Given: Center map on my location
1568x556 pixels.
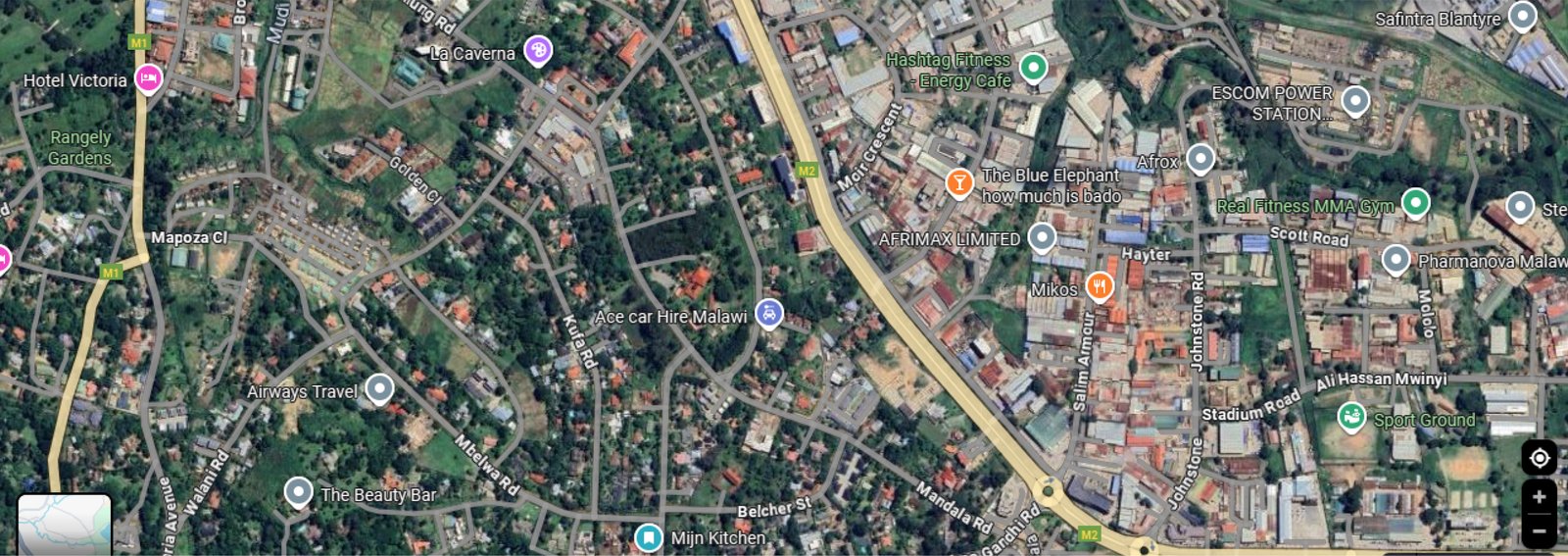Looking at the screenshot, I should coord(1539,458).
